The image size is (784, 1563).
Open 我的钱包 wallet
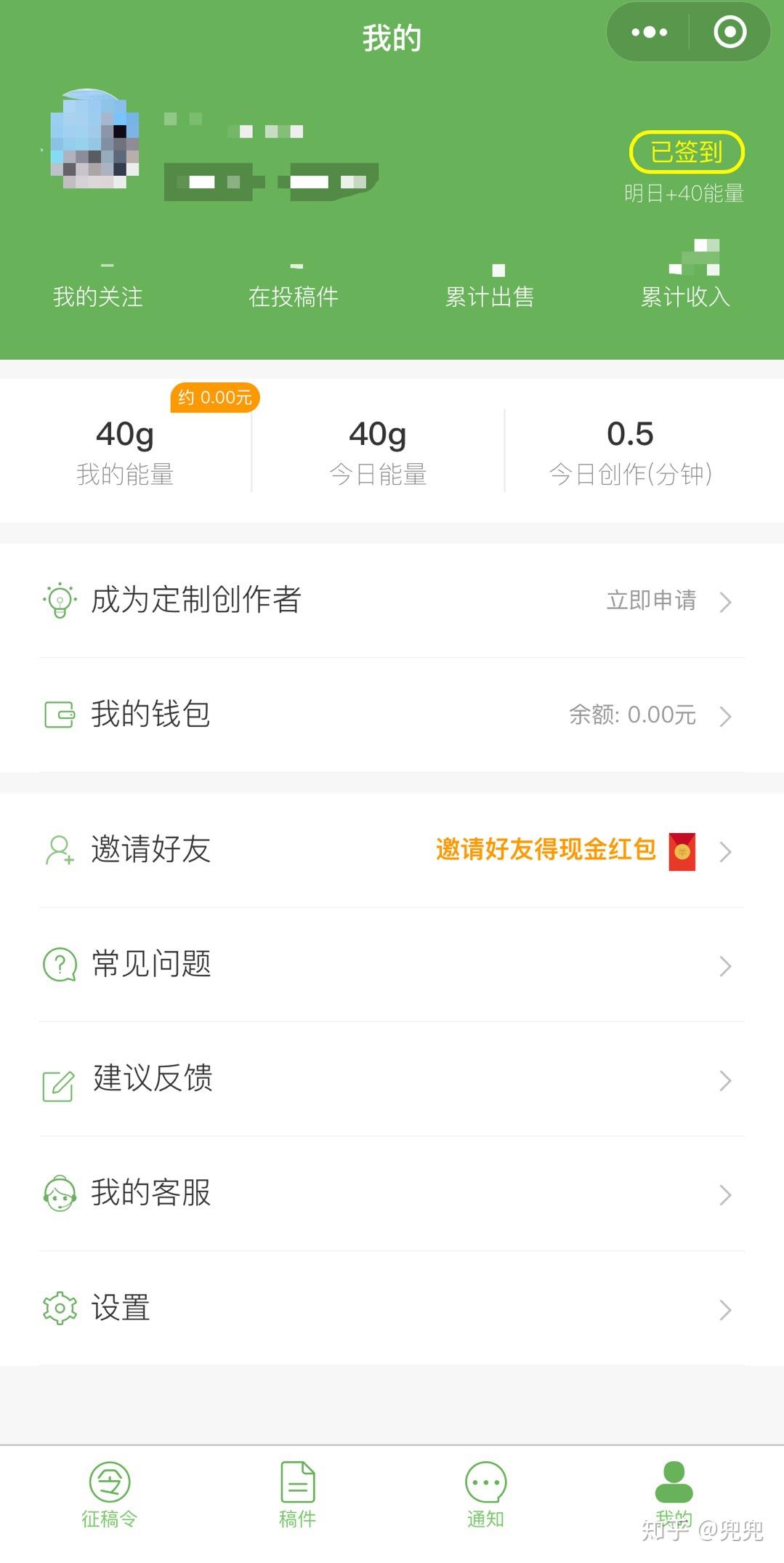click(x=392, y=715)
